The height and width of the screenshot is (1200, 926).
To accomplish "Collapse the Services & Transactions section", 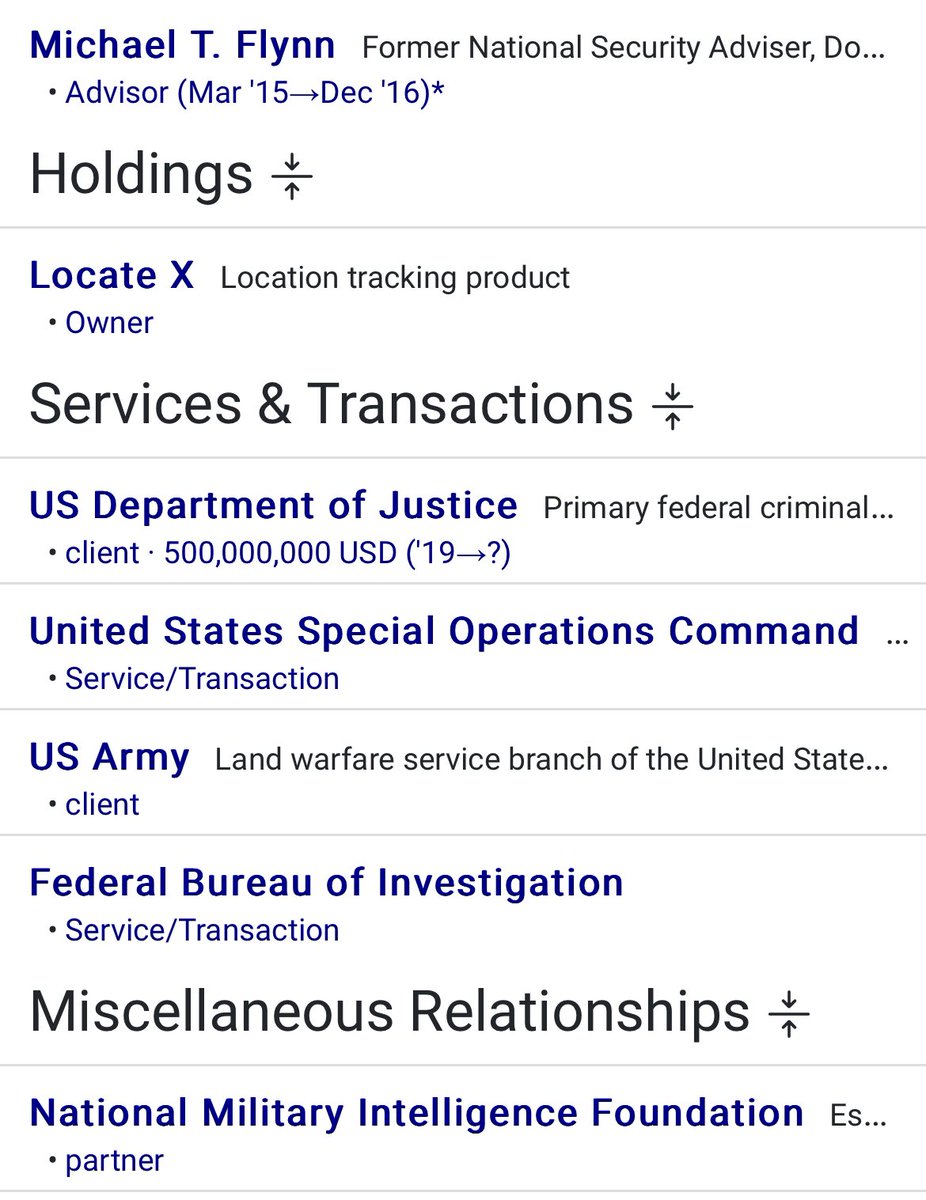I will pos(673,407).
